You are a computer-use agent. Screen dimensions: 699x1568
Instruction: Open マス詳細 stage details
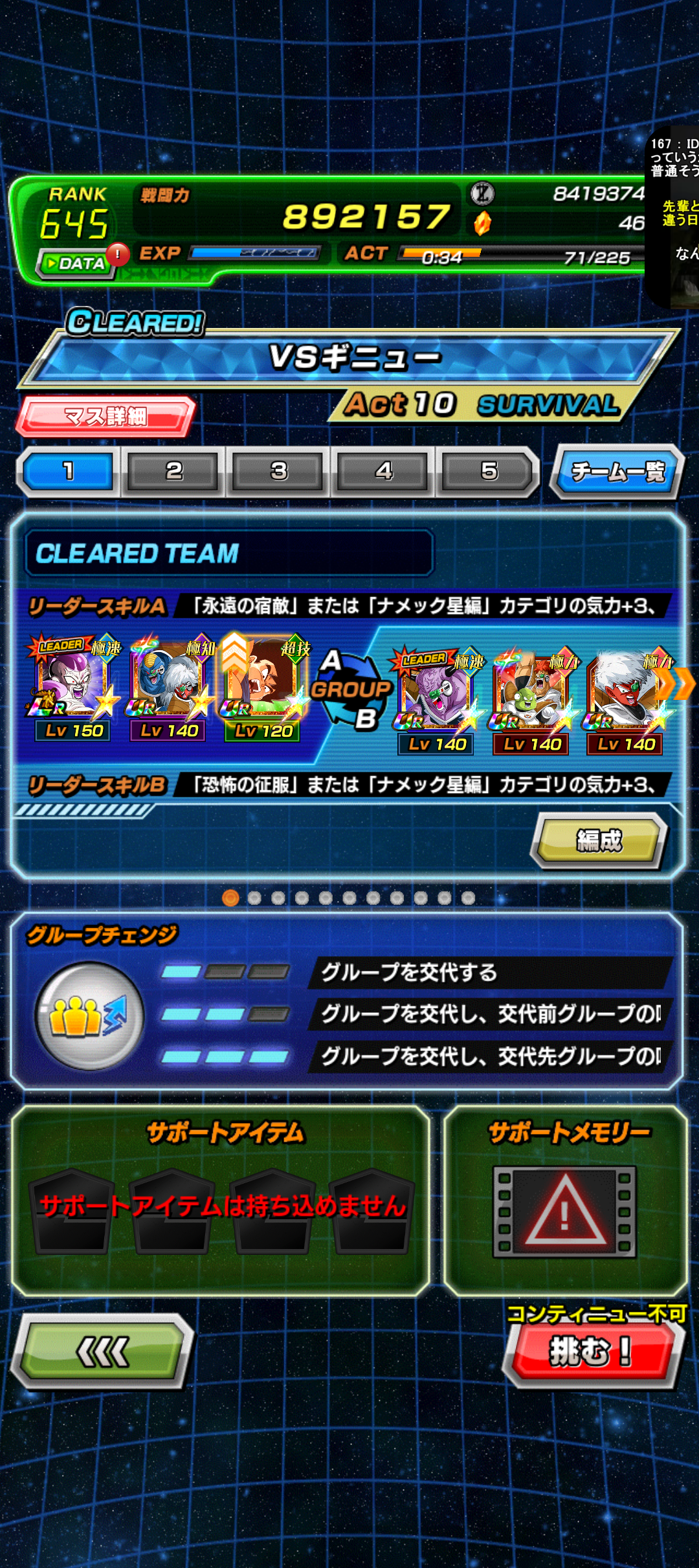(105, 416)
